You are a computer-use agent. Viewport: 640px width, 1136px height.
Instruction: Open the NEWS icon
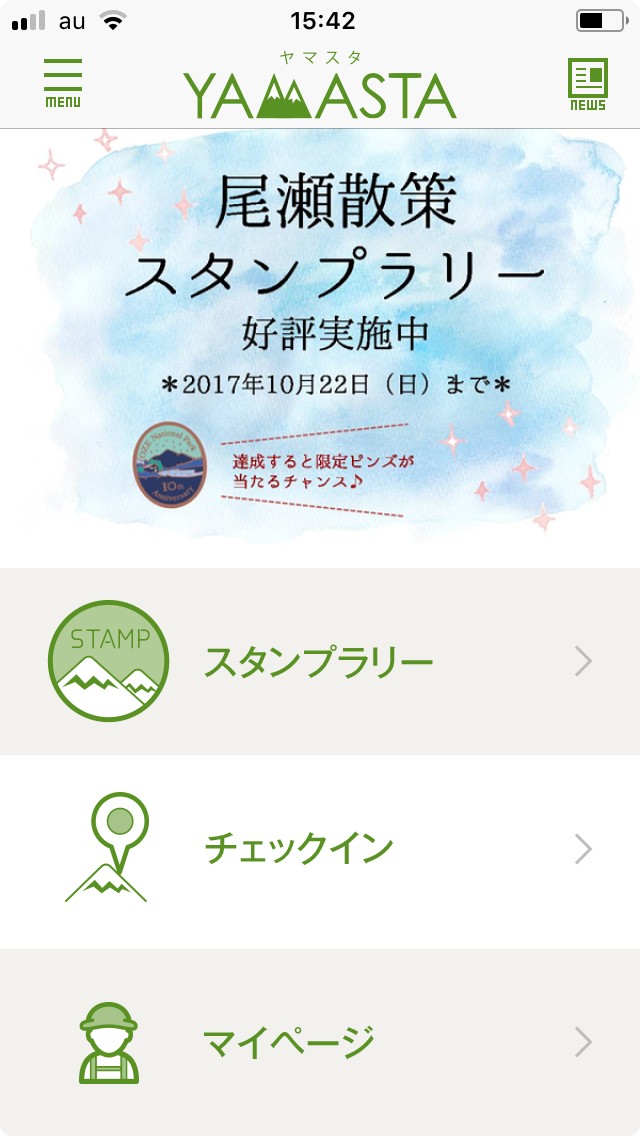click(587, 83)
